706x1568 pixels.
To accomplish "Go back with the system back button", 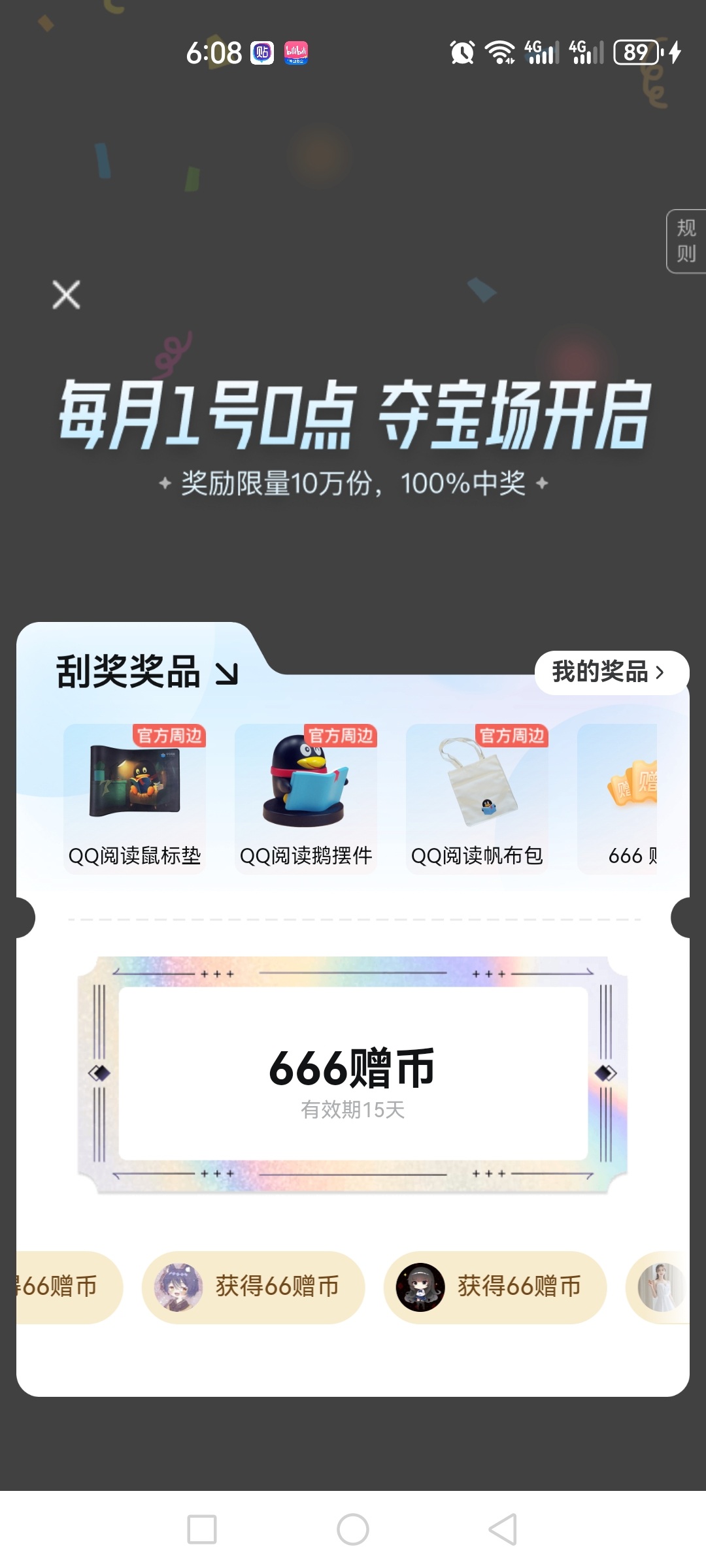I will (503, 1529).
